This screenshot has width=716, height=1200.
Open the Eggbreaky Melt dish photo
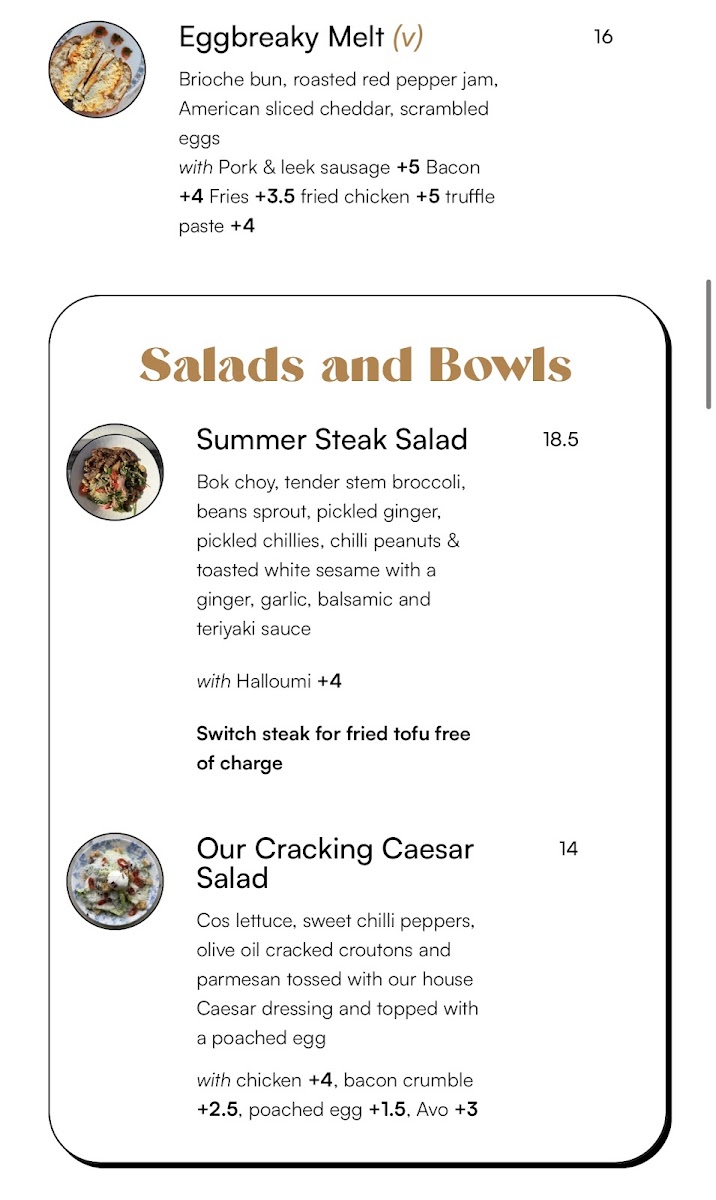[x=97, y=69]
